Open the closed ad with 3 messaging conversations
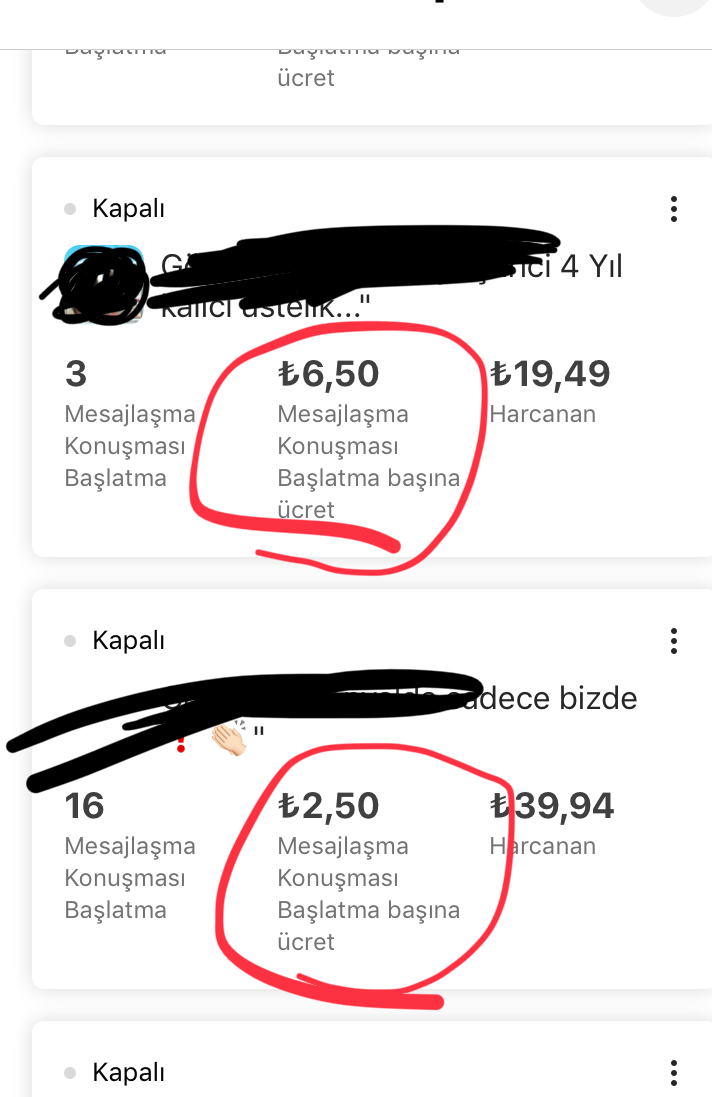 click(372, 357)
